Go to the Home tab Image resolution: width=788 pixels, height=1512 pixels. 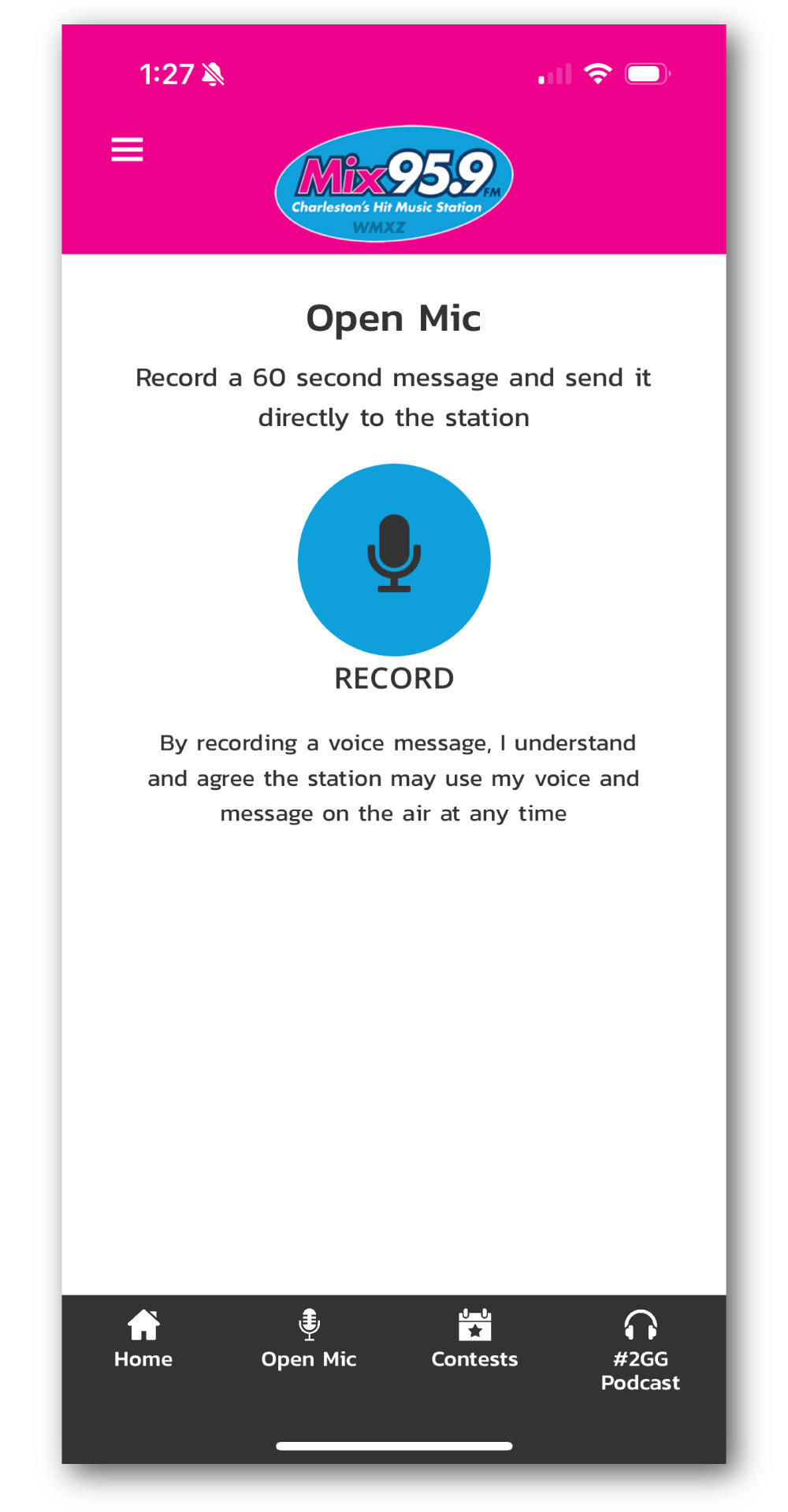coord(143,1340)
